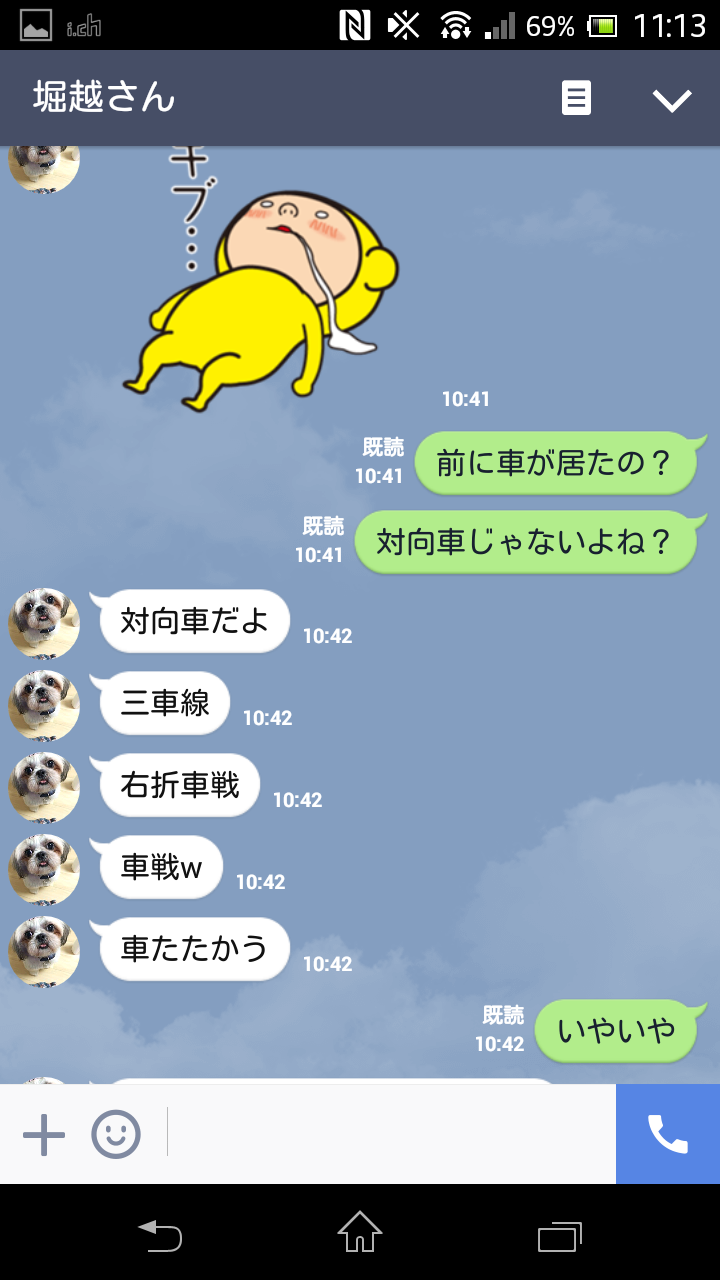Go back using the system back button
The width and height of the screenshot is (720, 1280).
[x=160, y=1235]
